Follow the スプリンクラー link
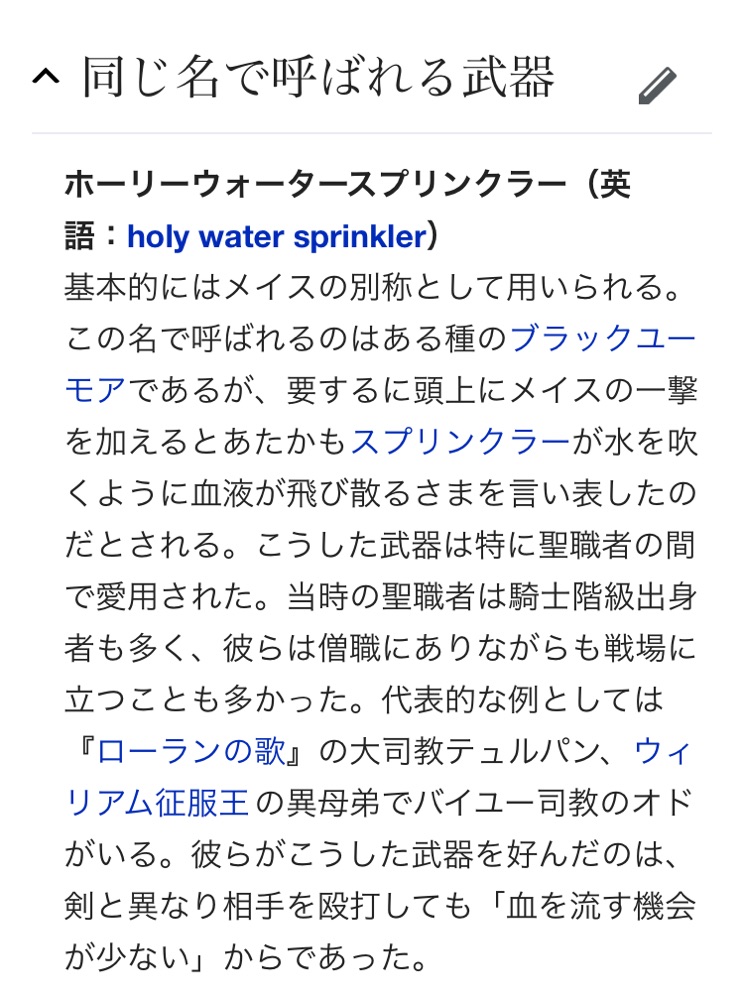Viewport: 744px width, 988px height. (x=460, y=441)
